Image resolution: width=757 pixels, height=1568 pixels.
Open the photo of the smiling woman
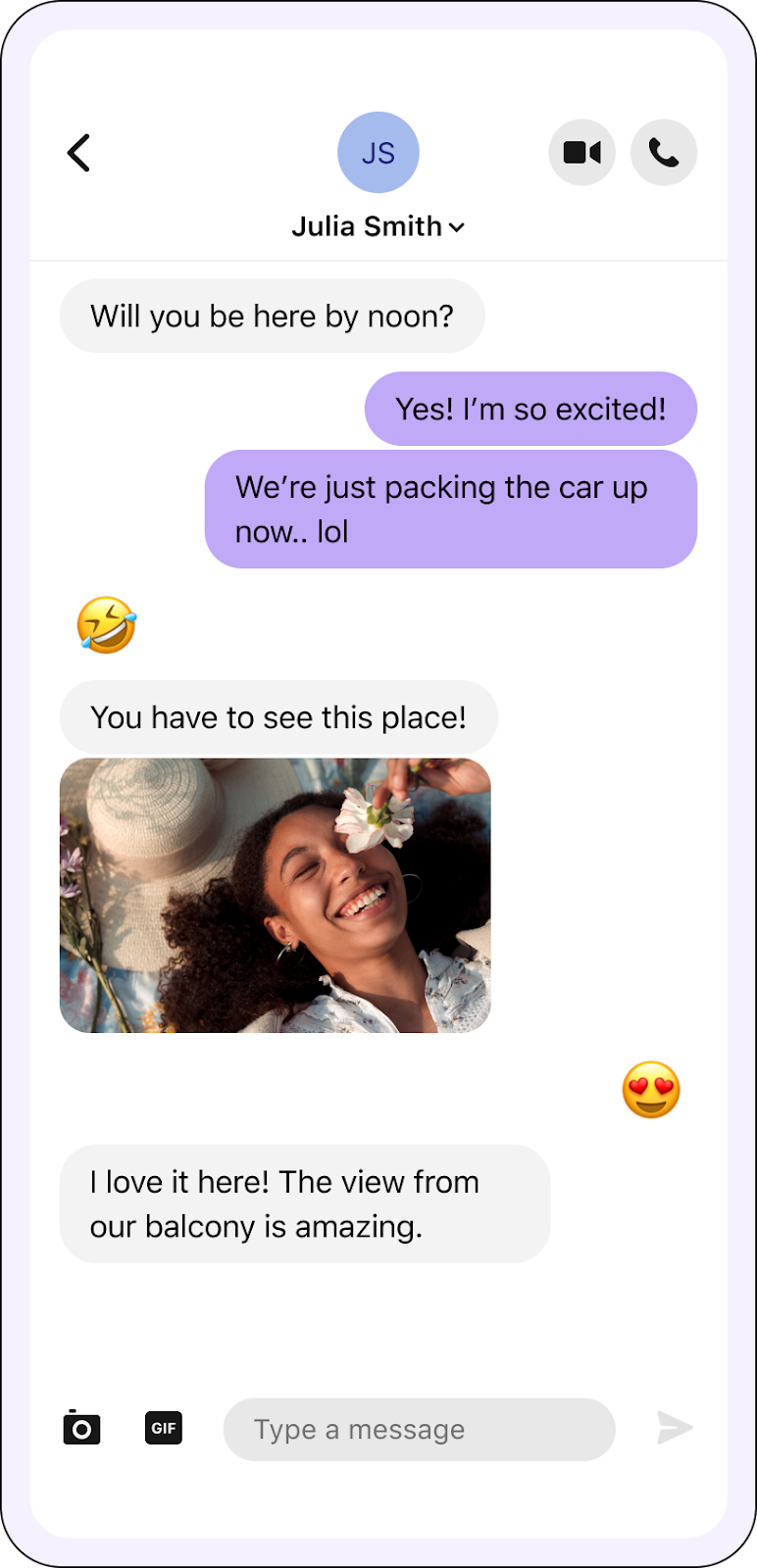point(276,894)
